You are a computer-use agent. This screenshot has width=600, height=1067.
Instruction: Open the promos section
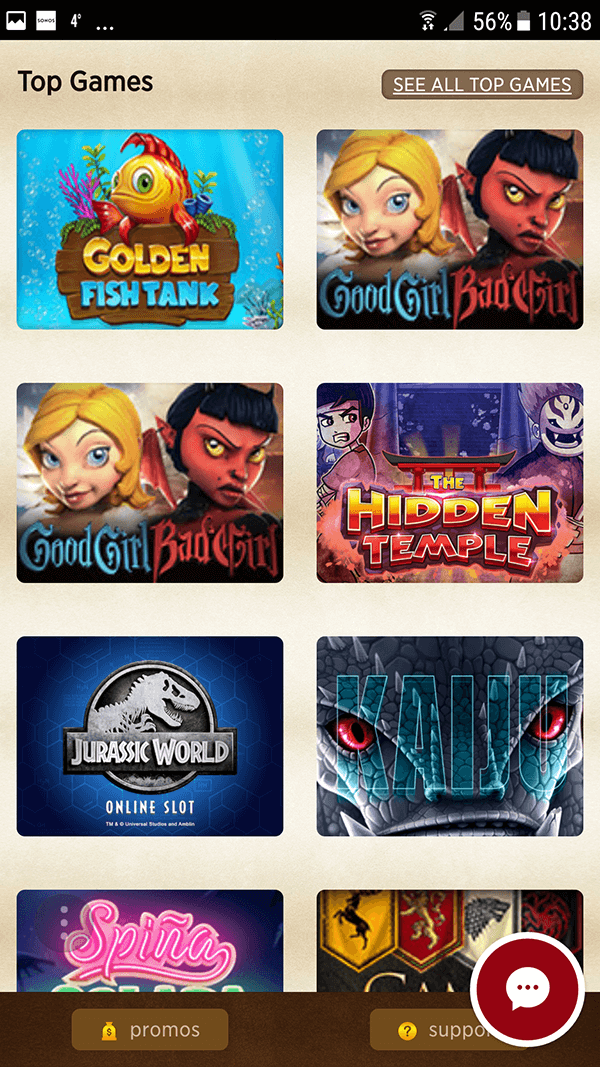coord(150,1030)
